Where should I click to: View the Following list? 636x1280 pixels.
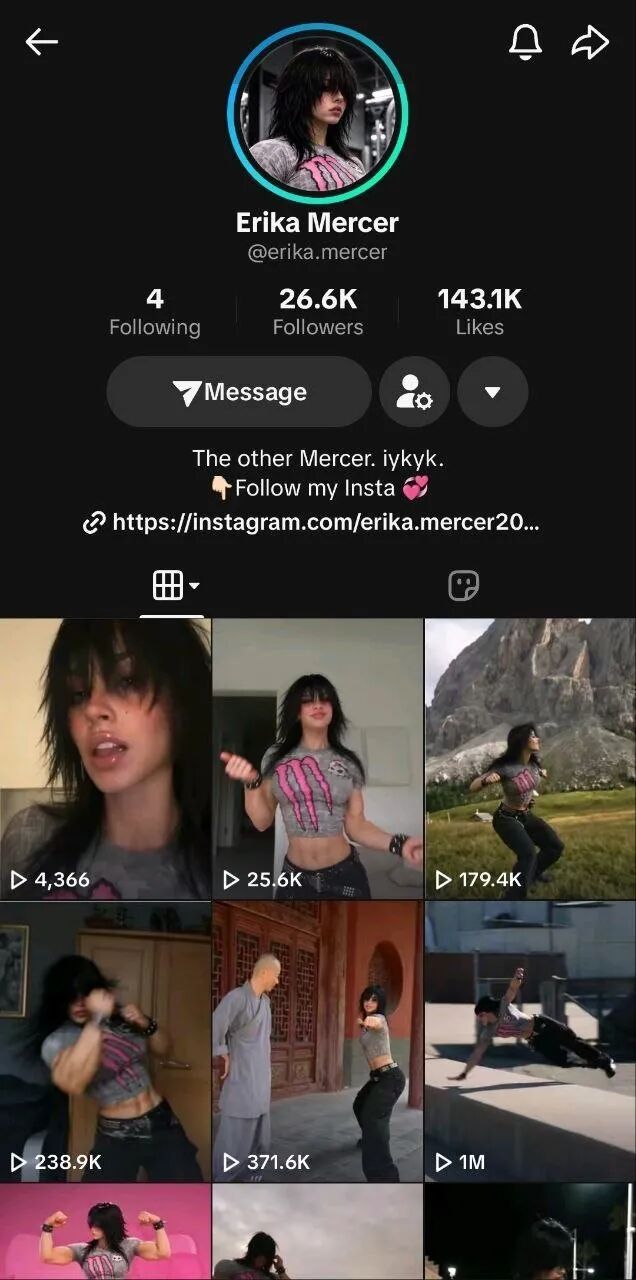pyautogui.click(x=155, y=313)
